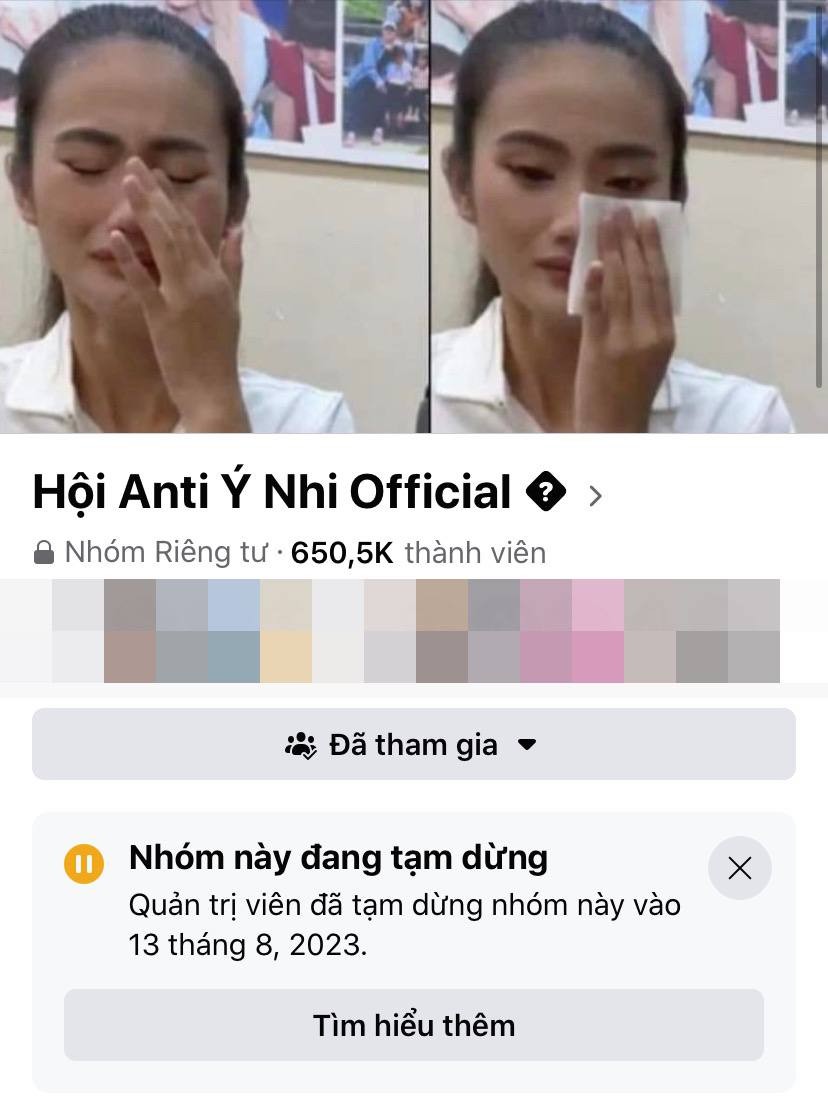Expand the Đã tham gia dropdown
The image size is (828, 1098).
click(x=413, y=745)
